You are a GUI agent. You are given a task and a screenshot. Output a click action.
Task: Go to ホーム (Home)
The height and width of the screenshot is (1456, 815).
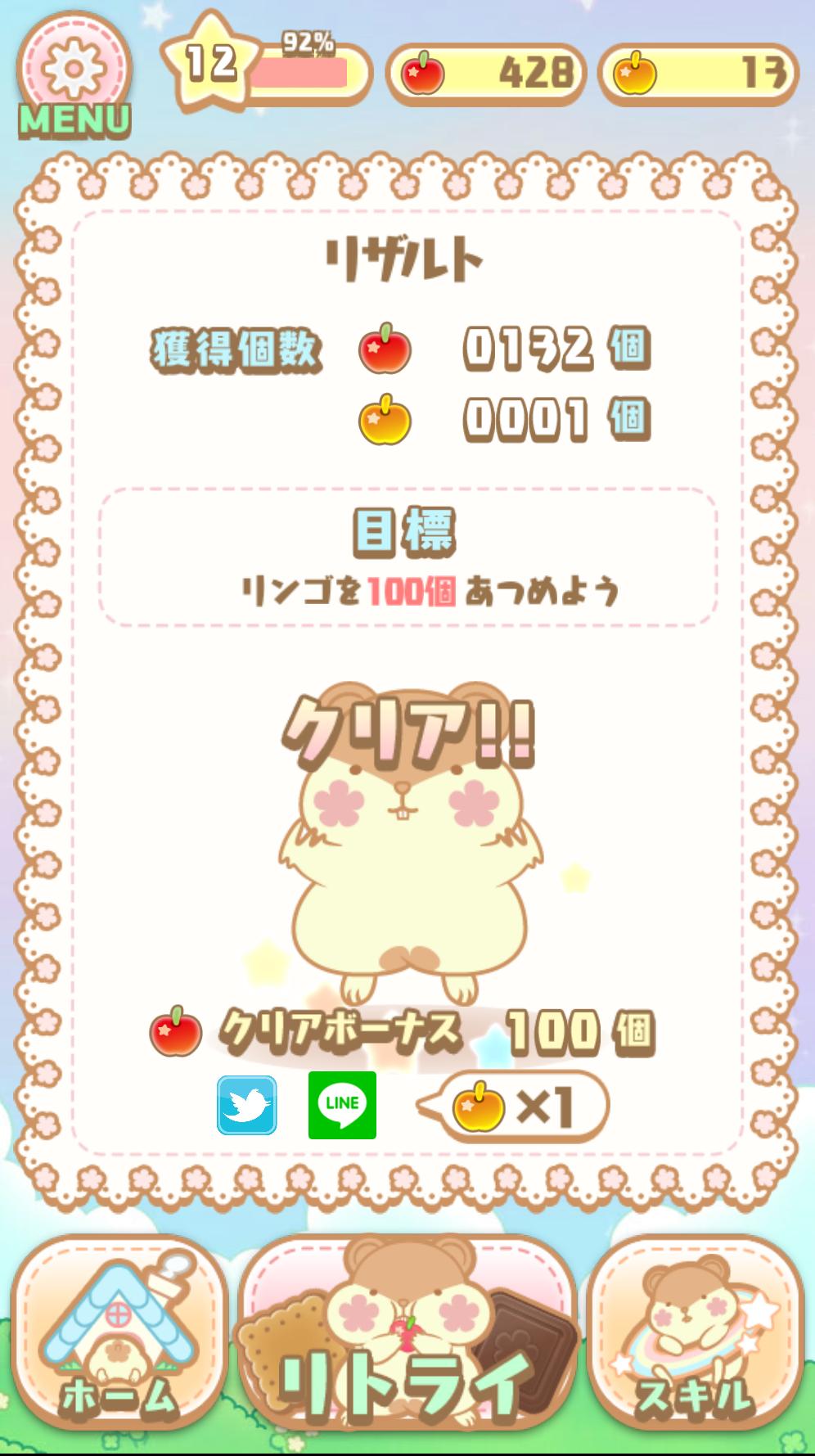pyautogui.click(x=119, y=1342)
